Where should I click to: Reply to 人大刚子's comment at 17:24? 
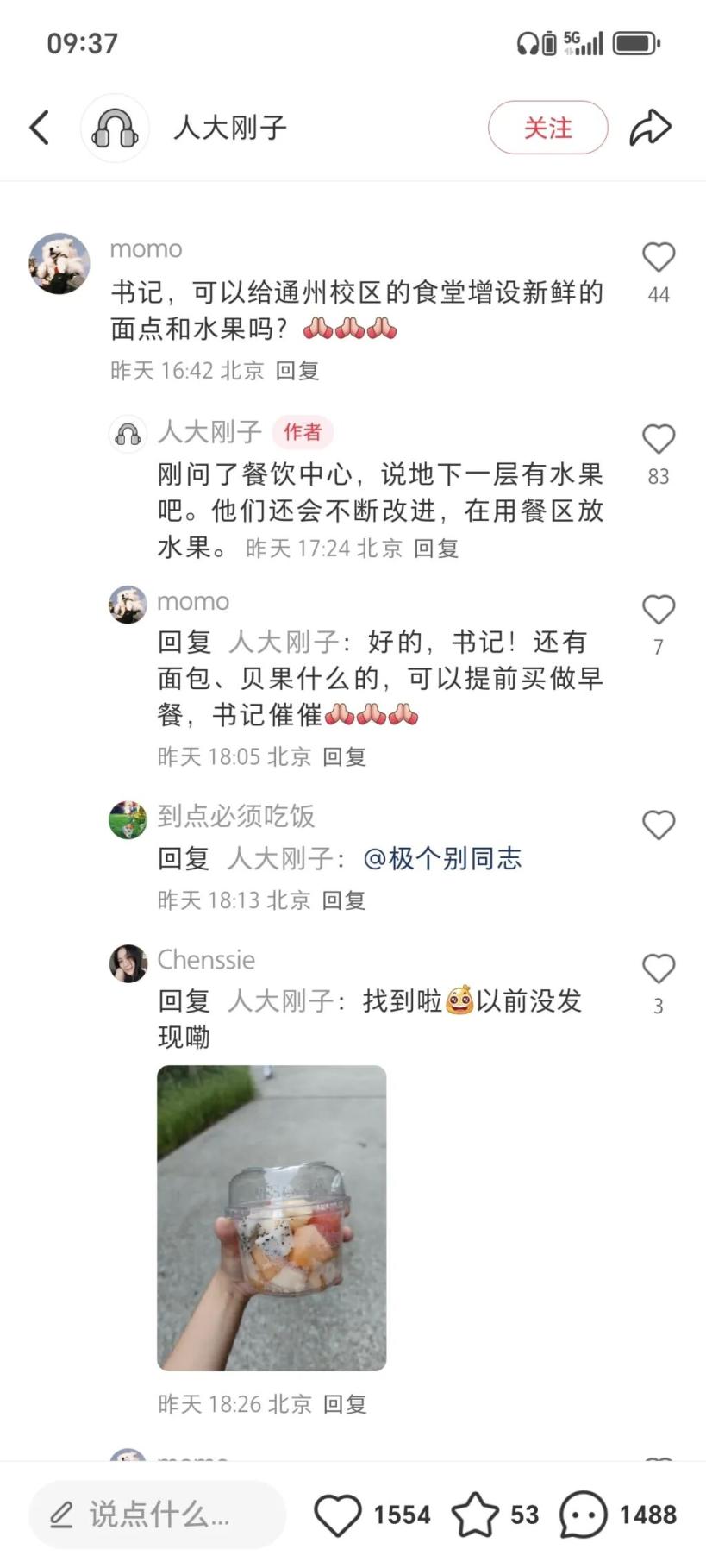tap(436, 549)
